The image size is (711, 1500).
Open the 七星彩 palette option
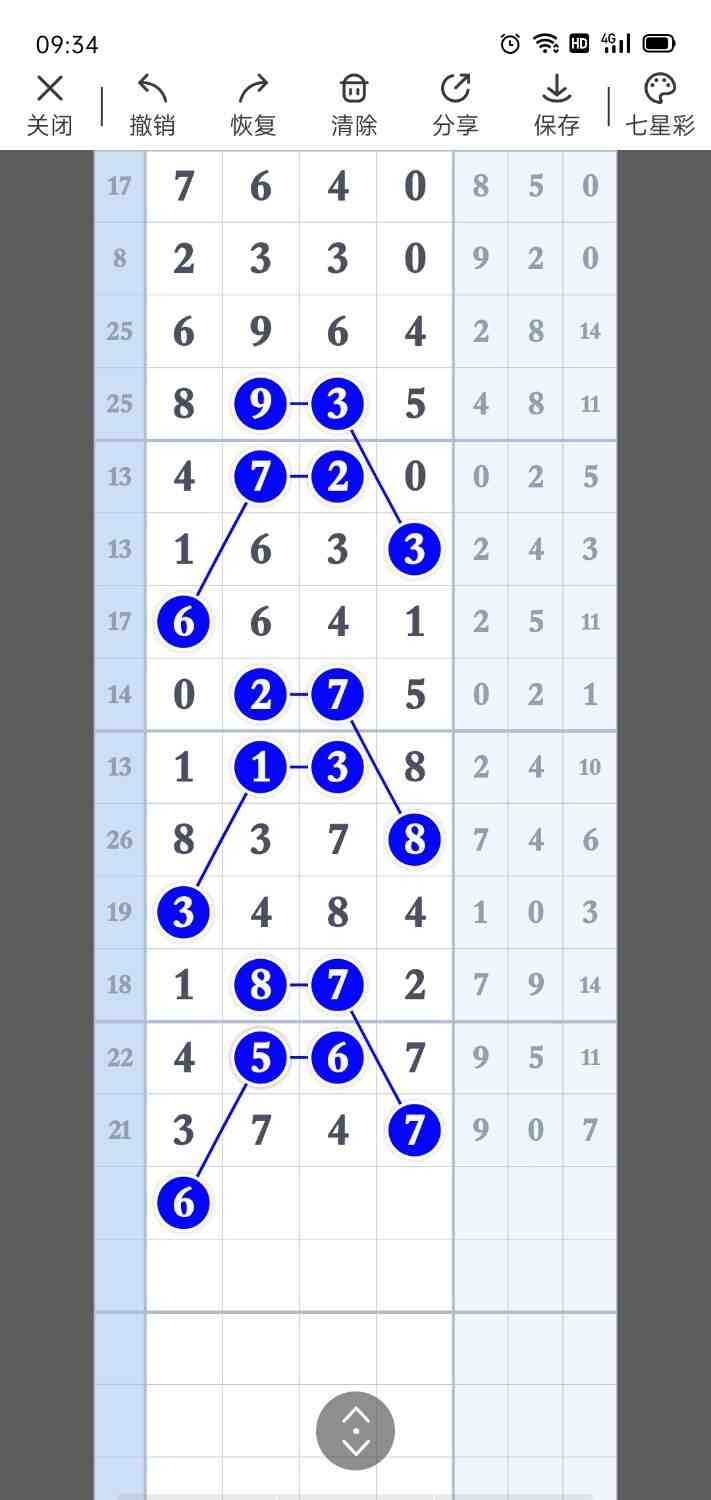pyautogui.click(x=659, y=104)
